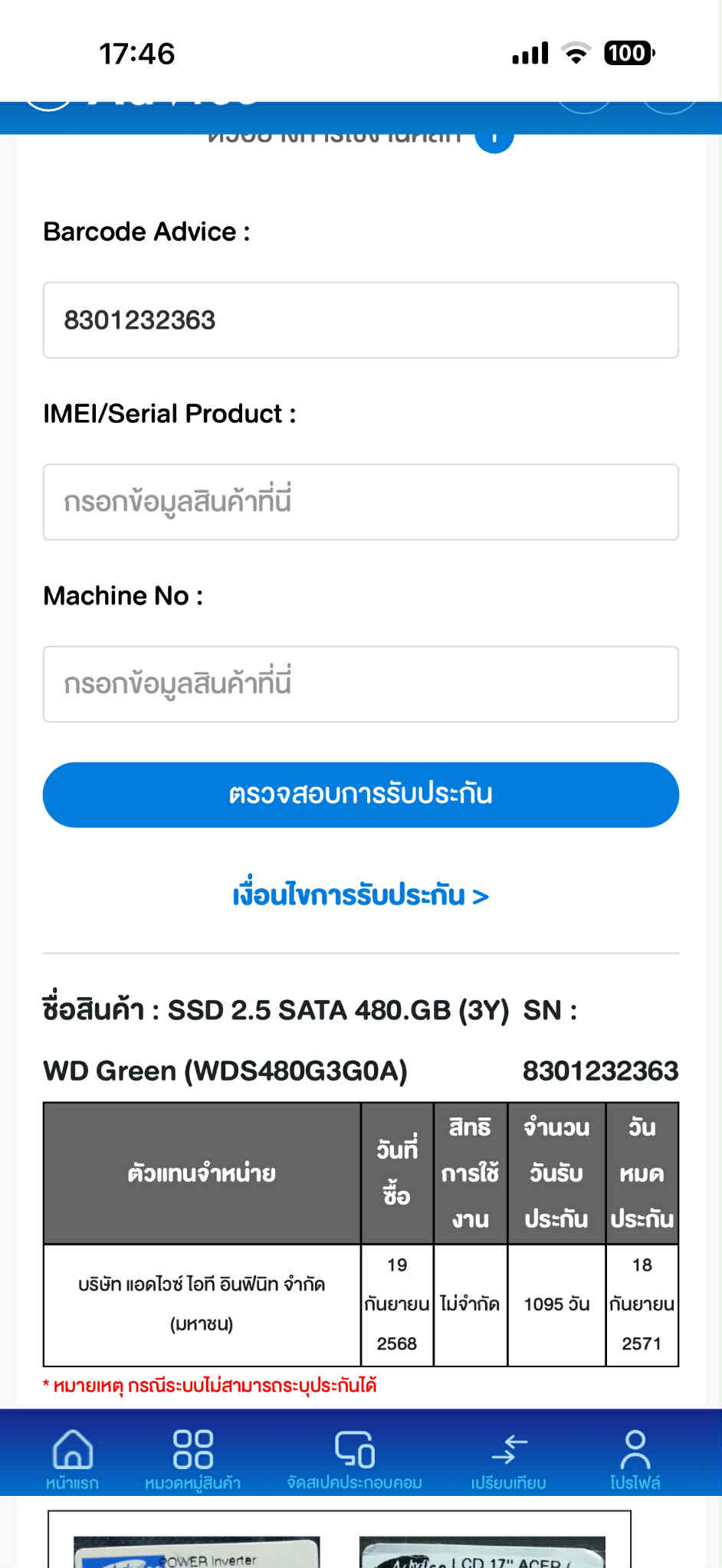
Task: Open the เงื่อนไขการรับประกัน link
Action: (x=360, y=895)
